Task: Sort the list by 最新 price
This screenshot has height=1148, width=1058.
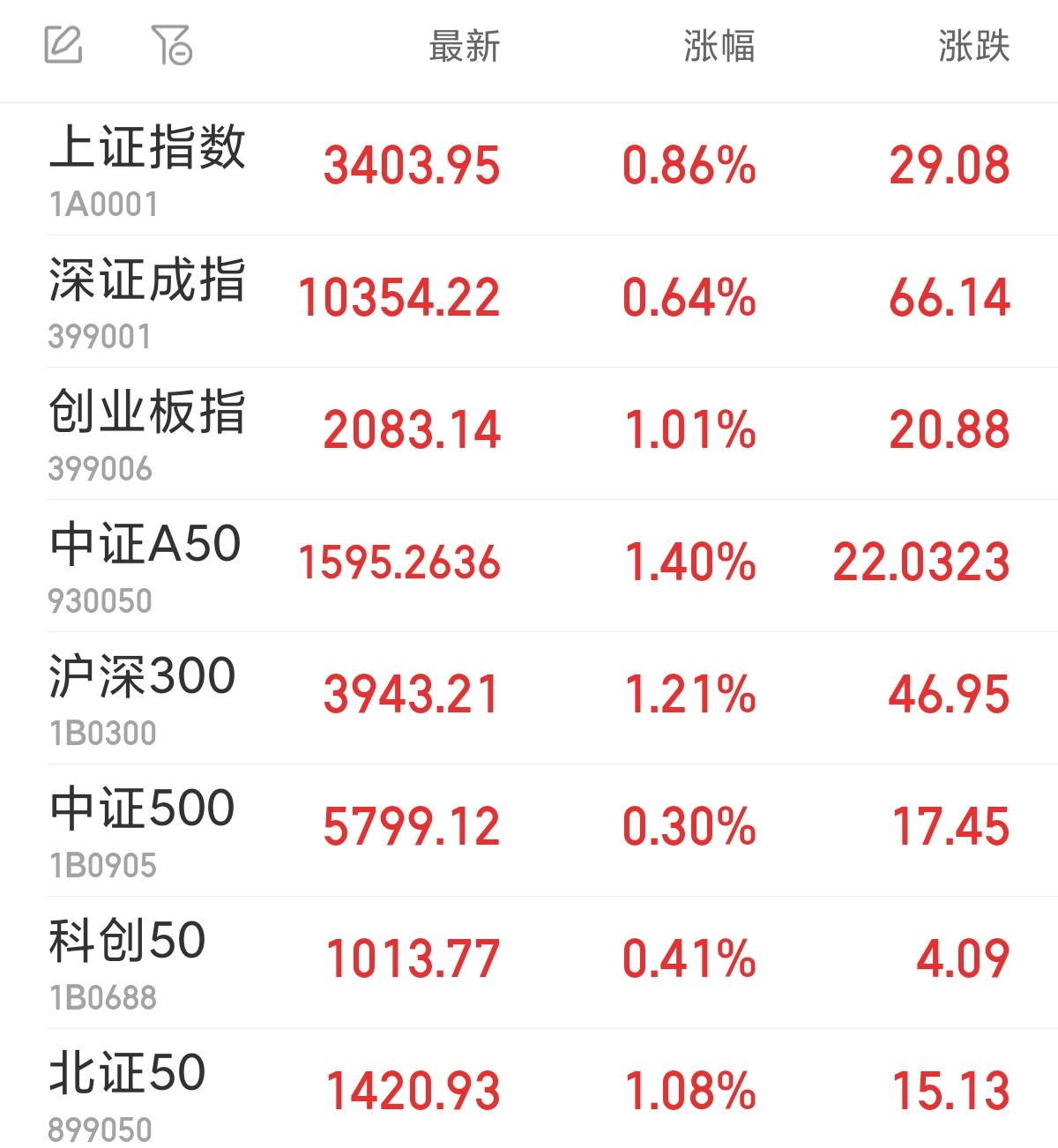Action: pyautogui.click(x=464, y=47)
